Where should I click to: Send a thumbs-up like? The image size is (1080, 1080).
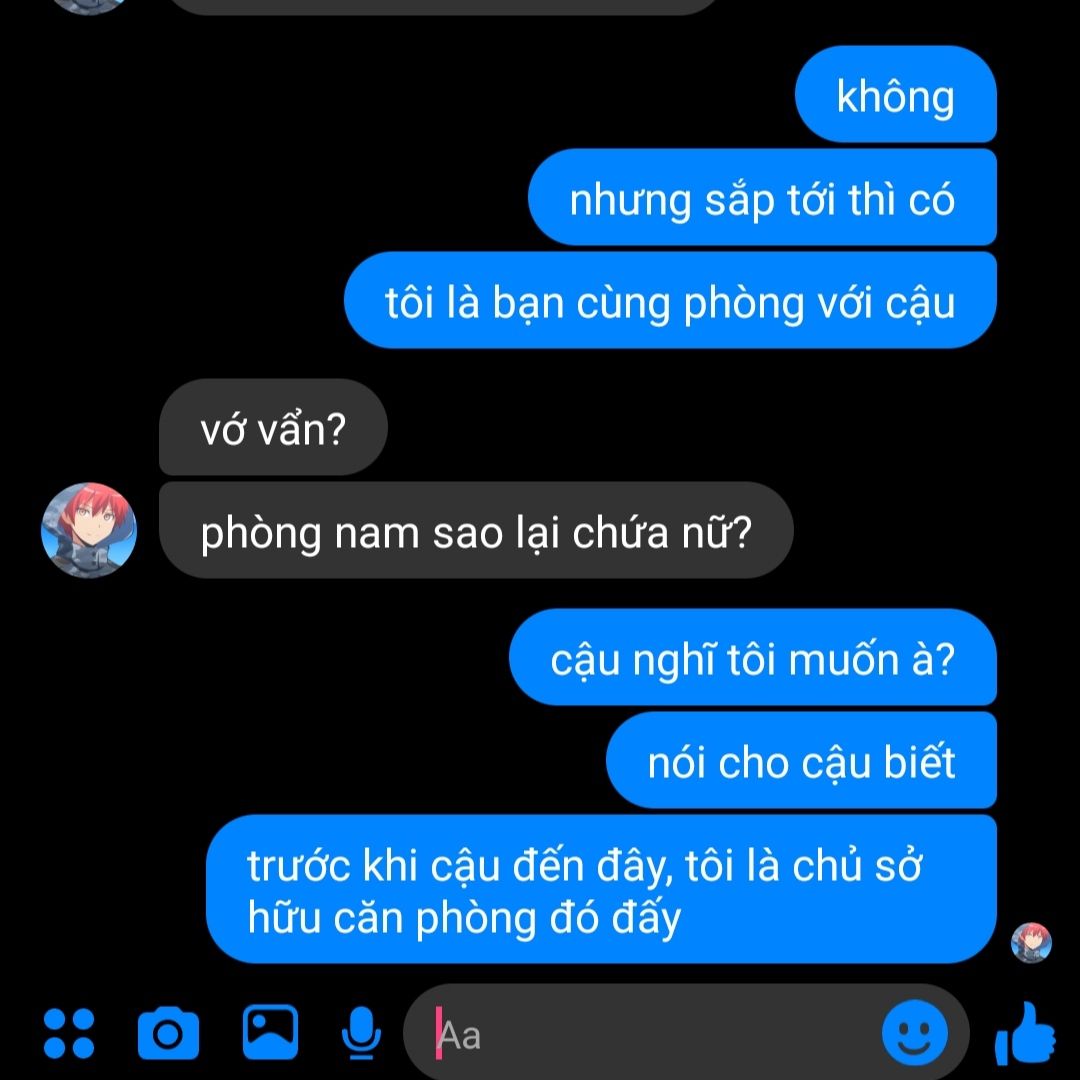(1025, 1034)
